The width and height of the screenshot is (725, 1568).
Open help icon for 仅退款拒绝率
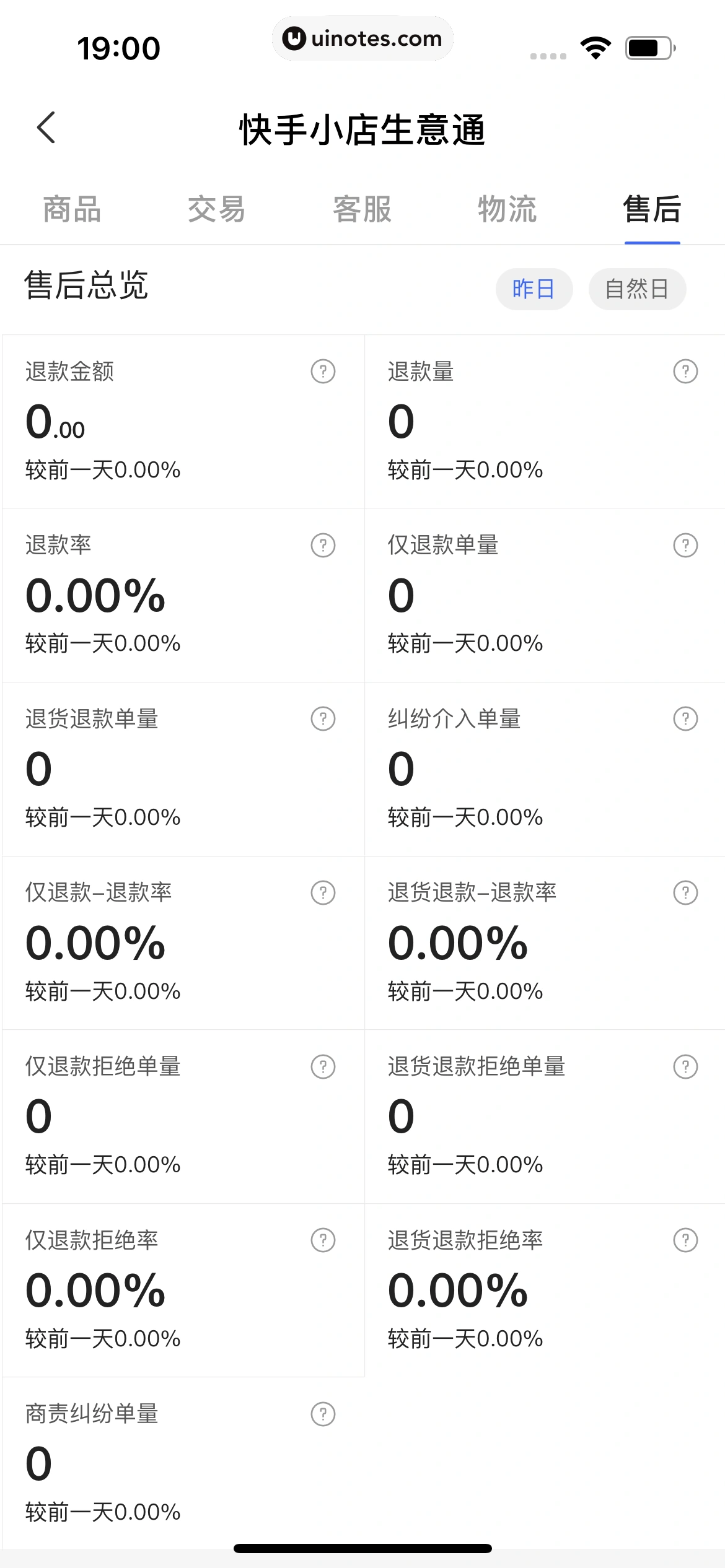pos(323,1240)
